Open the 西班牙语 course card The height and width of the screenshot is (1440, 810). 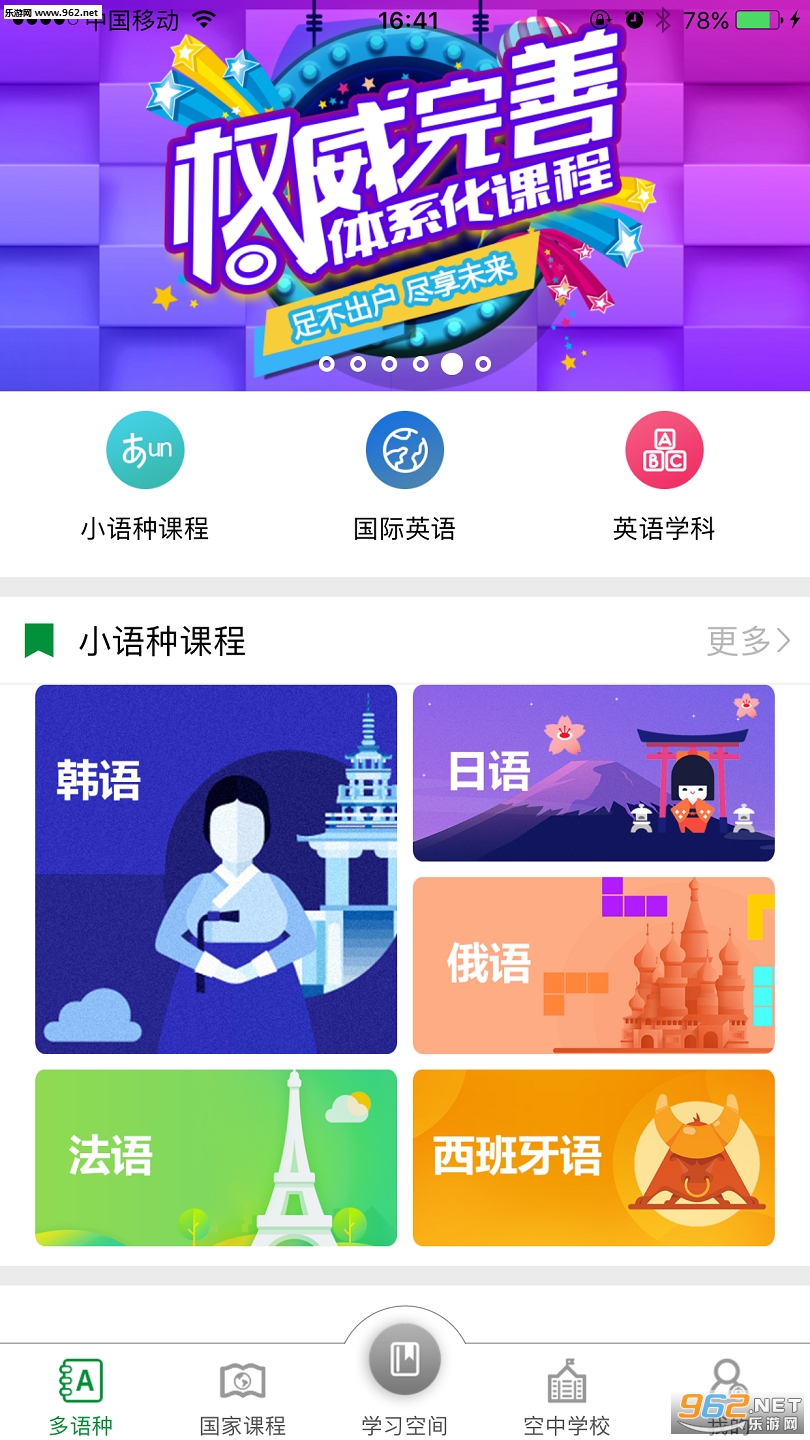[x=593, y=1157]
